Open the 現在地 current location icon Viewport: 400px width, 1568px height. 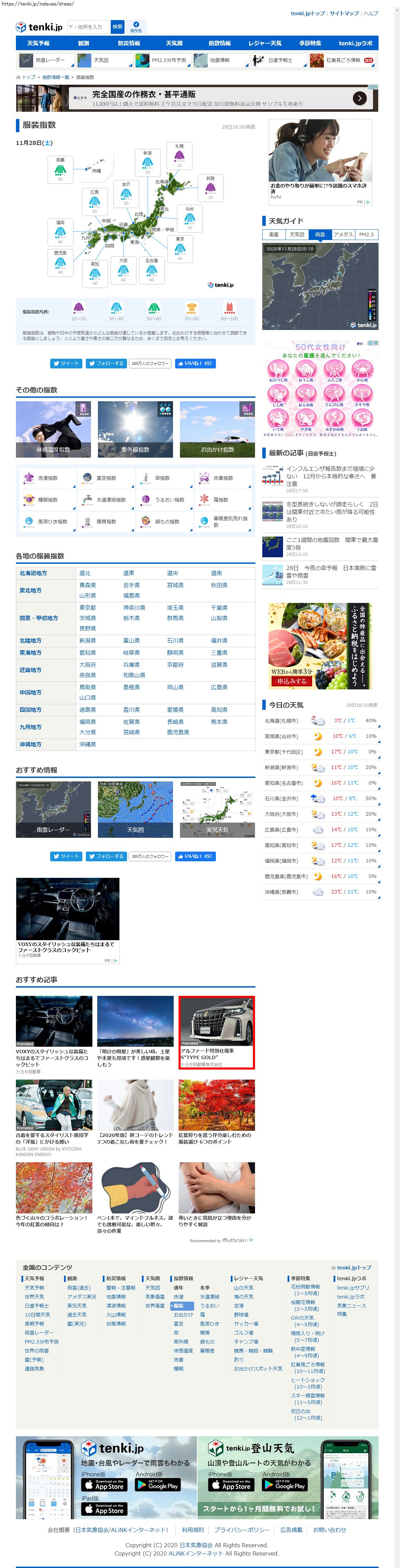pos(136,27)
